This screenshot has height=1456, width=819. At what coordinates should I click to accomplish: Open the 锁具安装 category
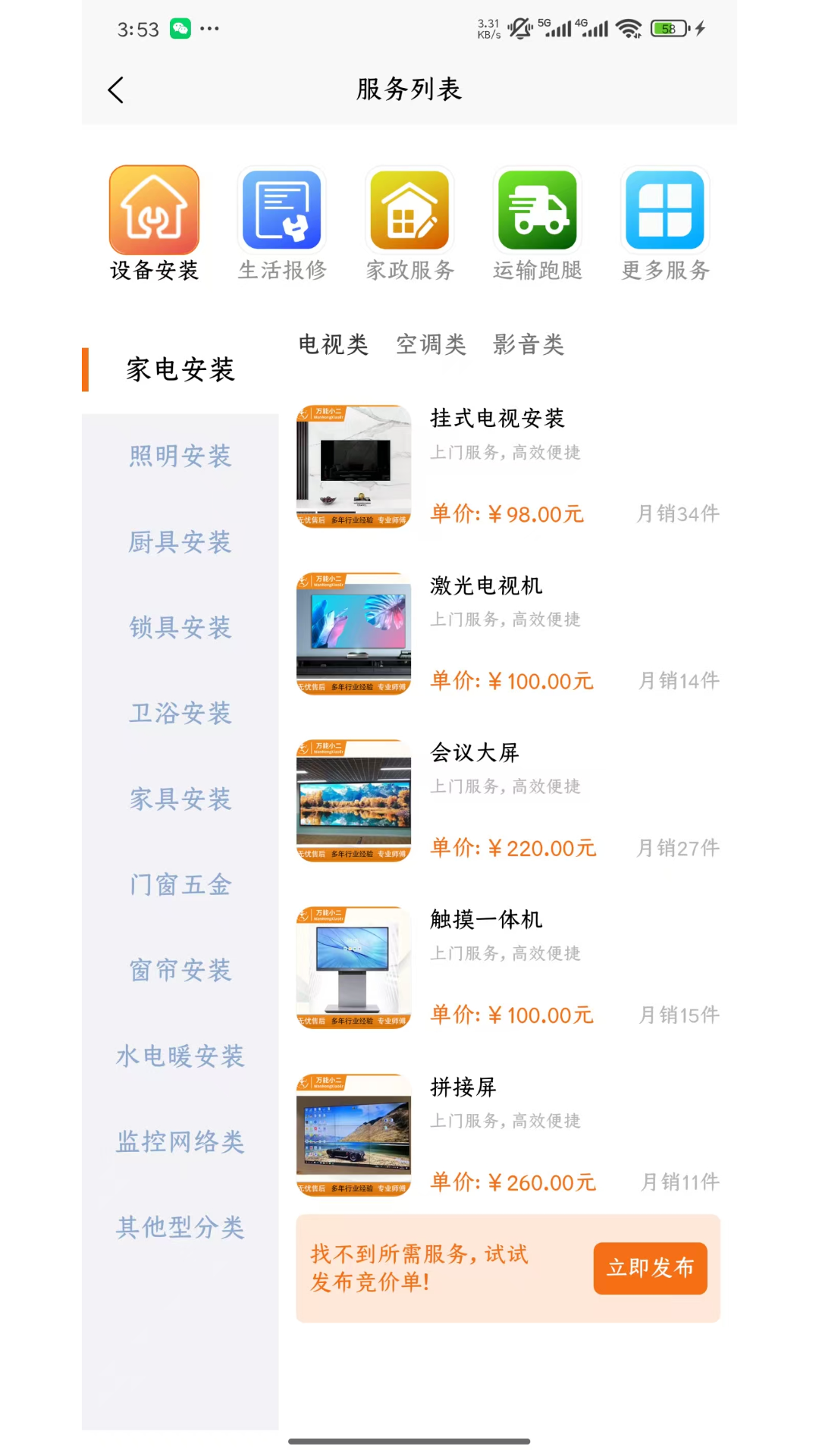click(180, 627)
